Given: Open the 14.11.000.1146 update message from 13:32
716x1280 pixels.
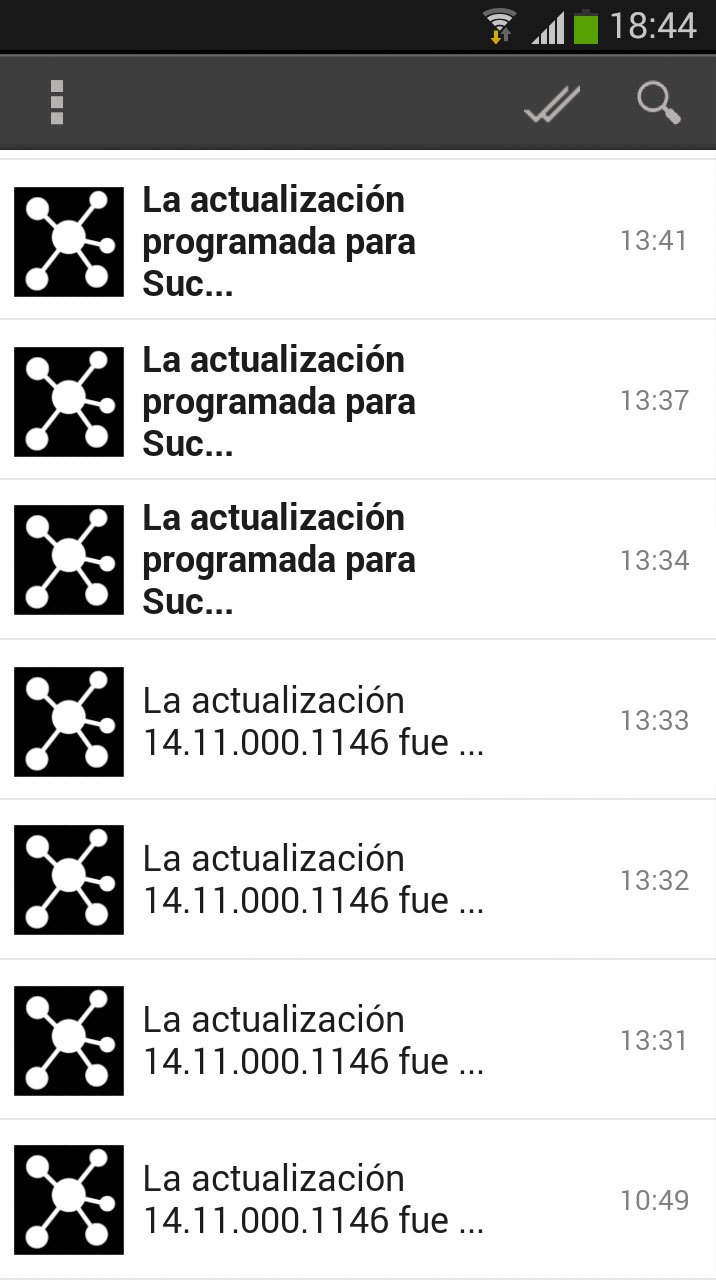Looking at the screenshot, I should (358, 880).
